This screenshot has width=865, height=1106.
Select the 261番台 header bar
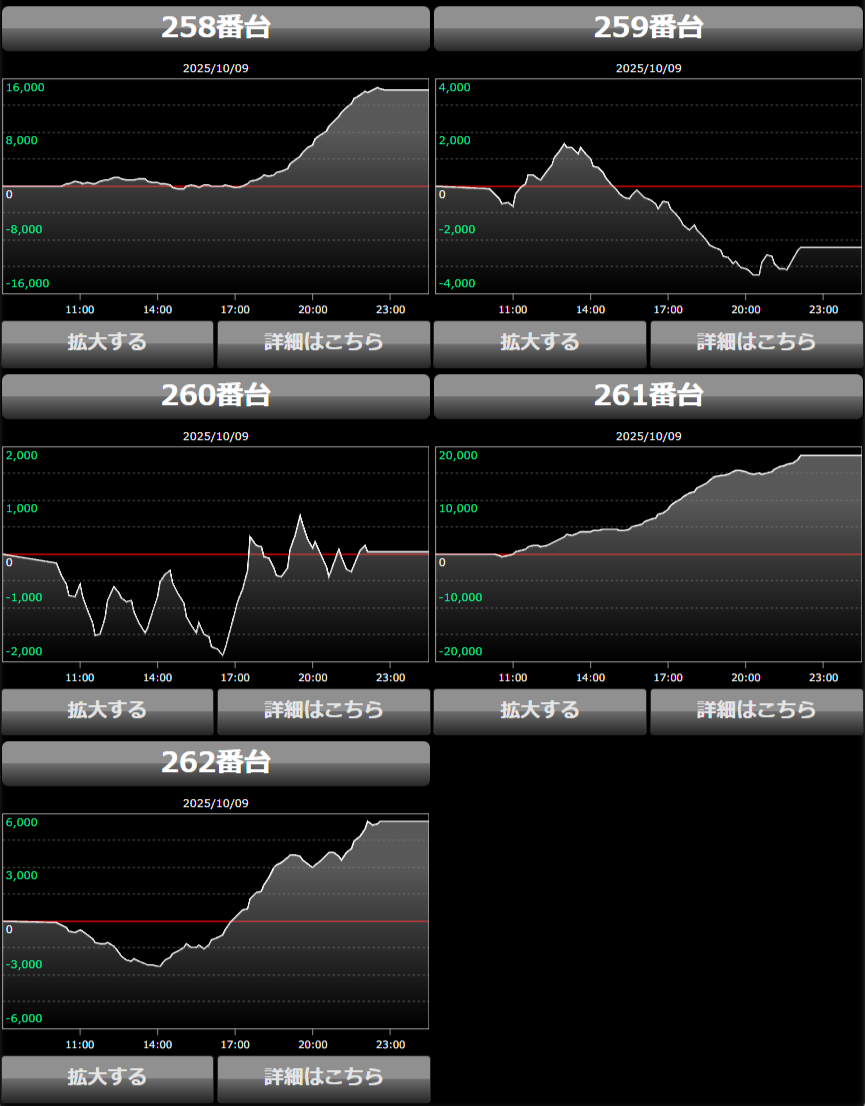(x=648, y=396)
